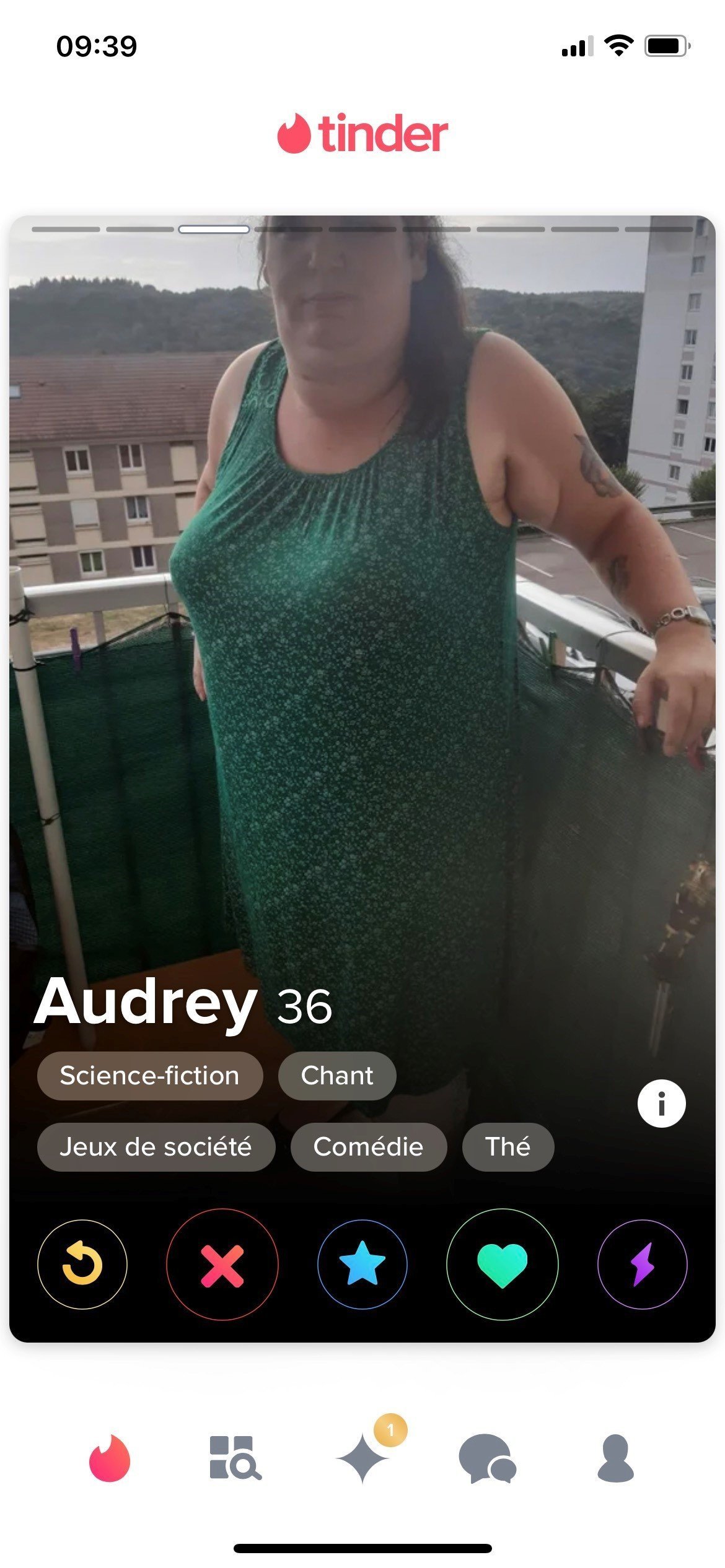
Task: Open the Explore search tab
Action: click(235, 1458)
